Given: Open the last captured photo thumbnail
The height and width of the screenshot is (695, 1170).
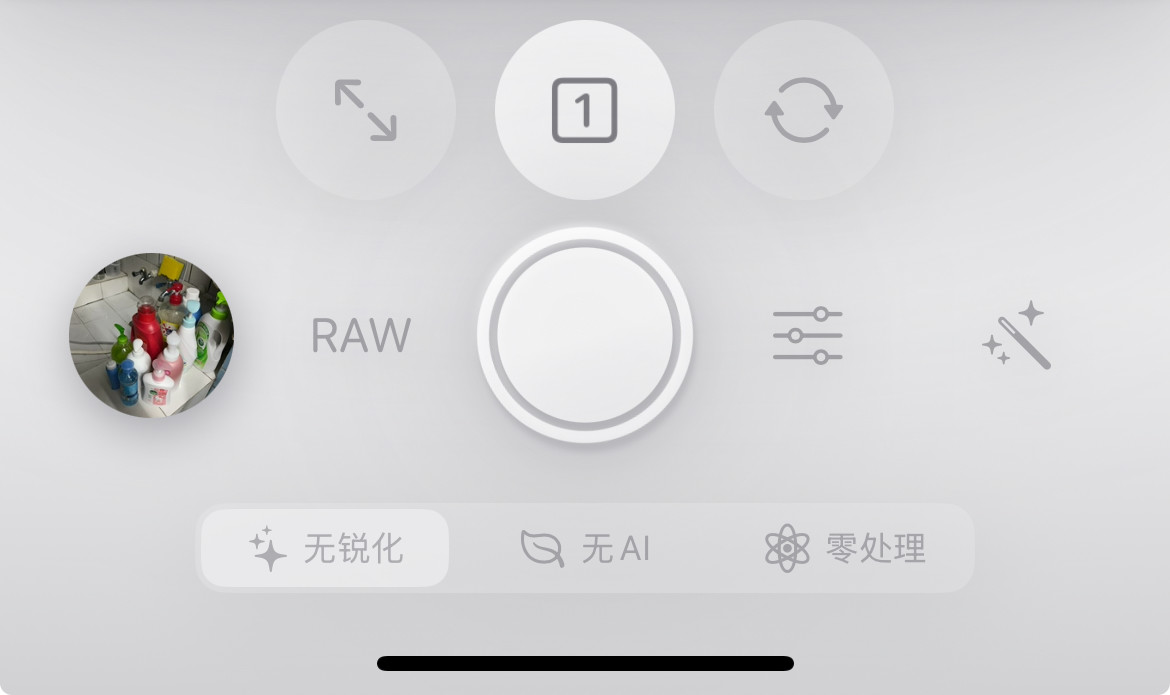Looking at the screenshot, I should click(x=151, y=335).
